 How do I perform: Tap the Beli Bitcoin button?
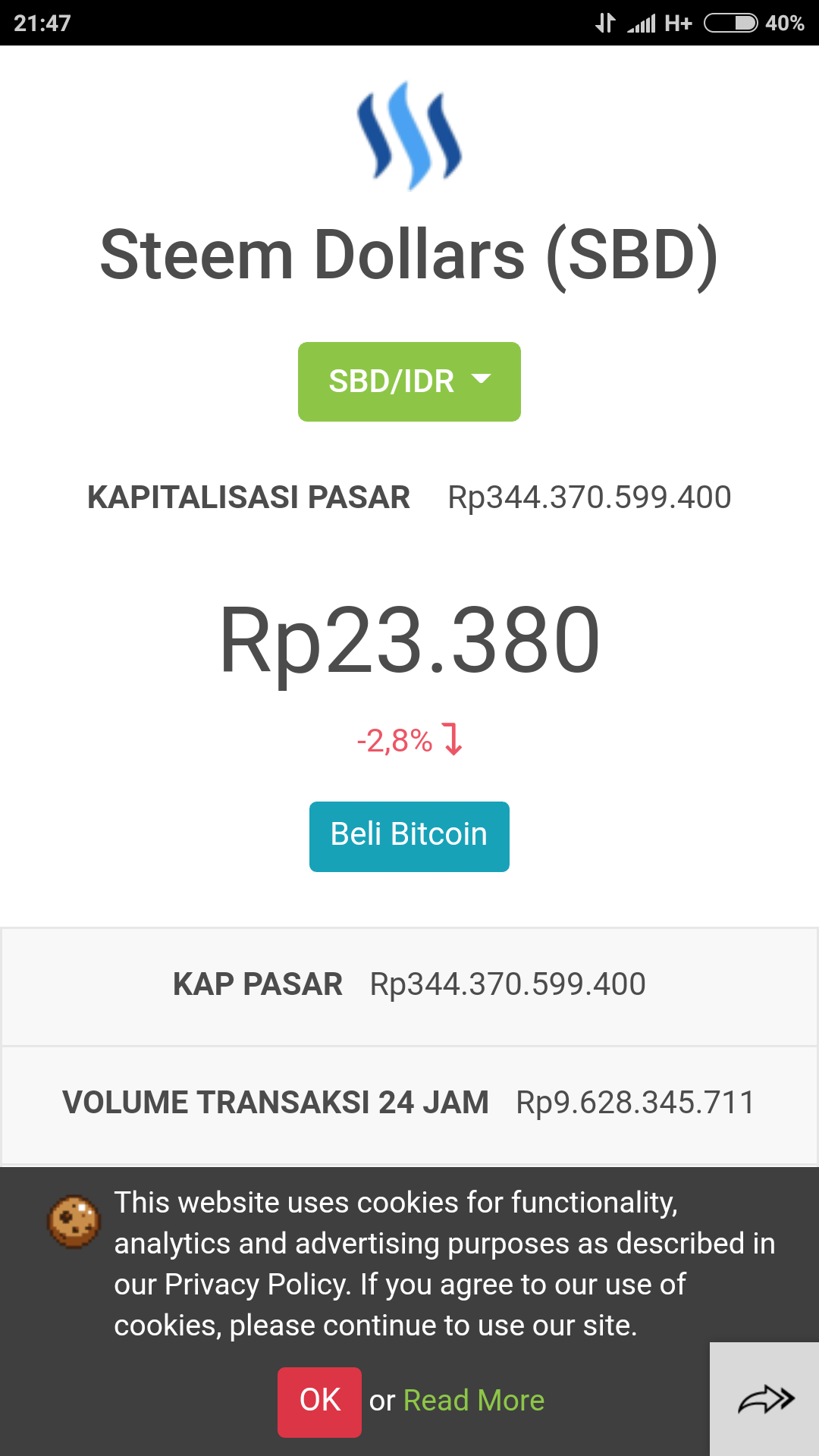pyautogui.click(x=409, y=836)
